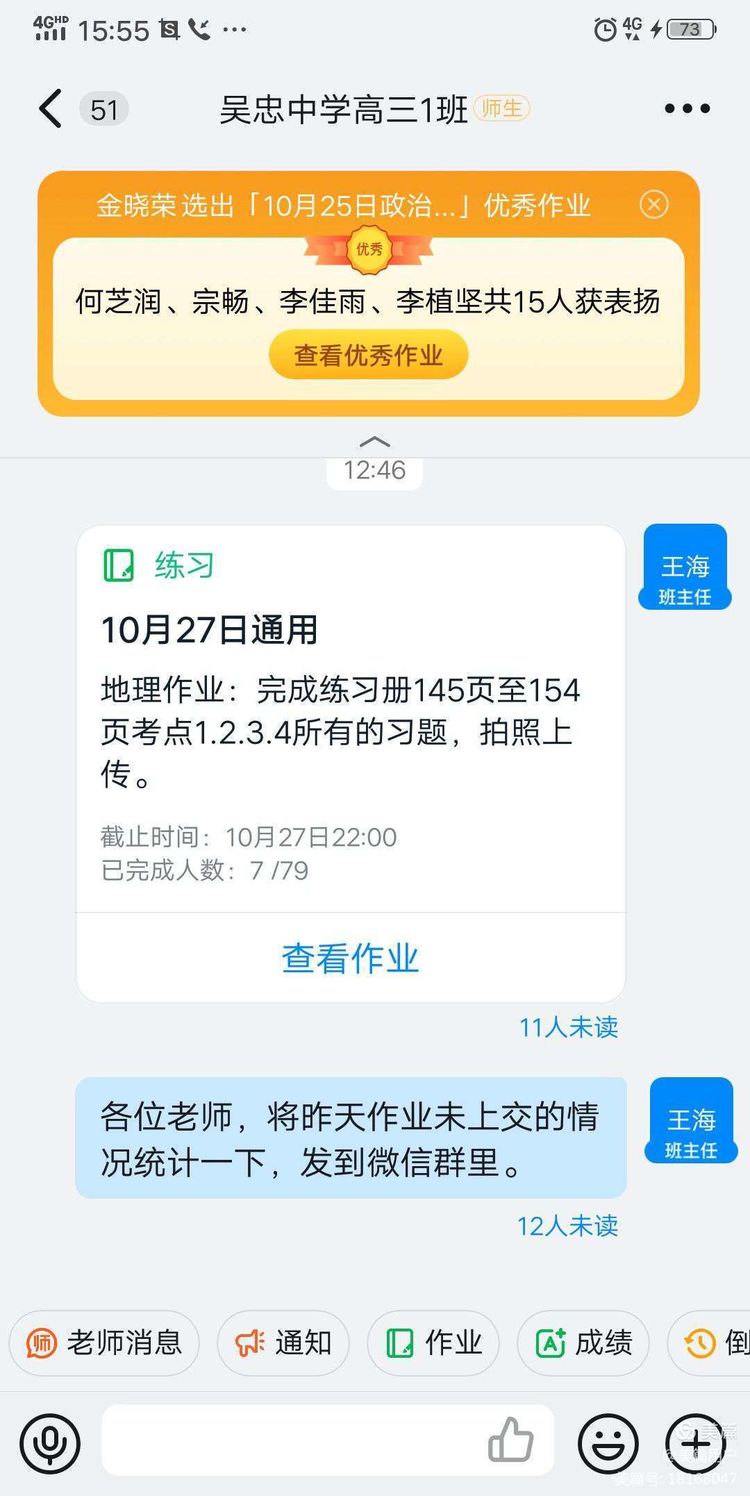The image size is (750, 1496).
Task: Open 王海's avatar beside the homework card
Action: [x=685, y=567]
